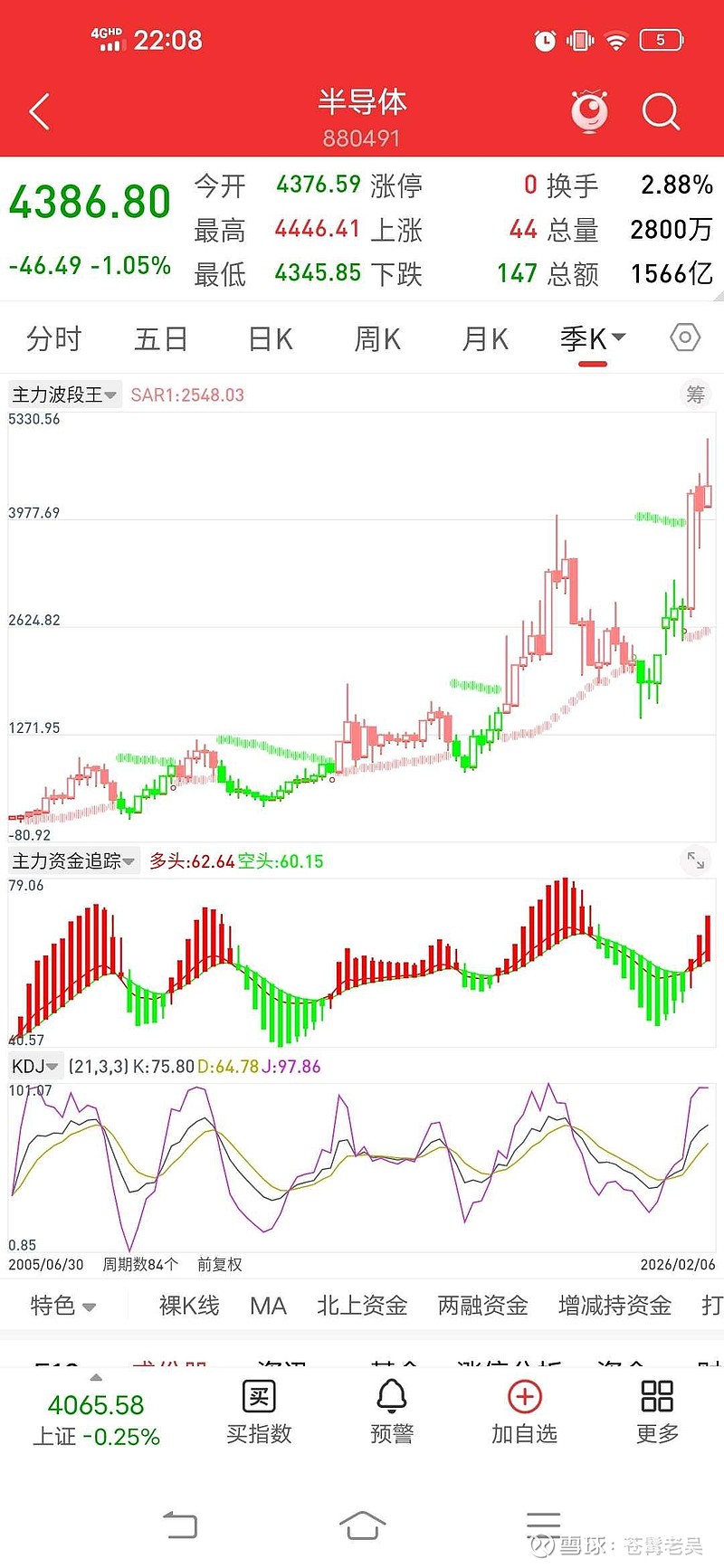
Task: Switch to the 分时 tab
Action: pyautogui.click(x=54, y=338)
